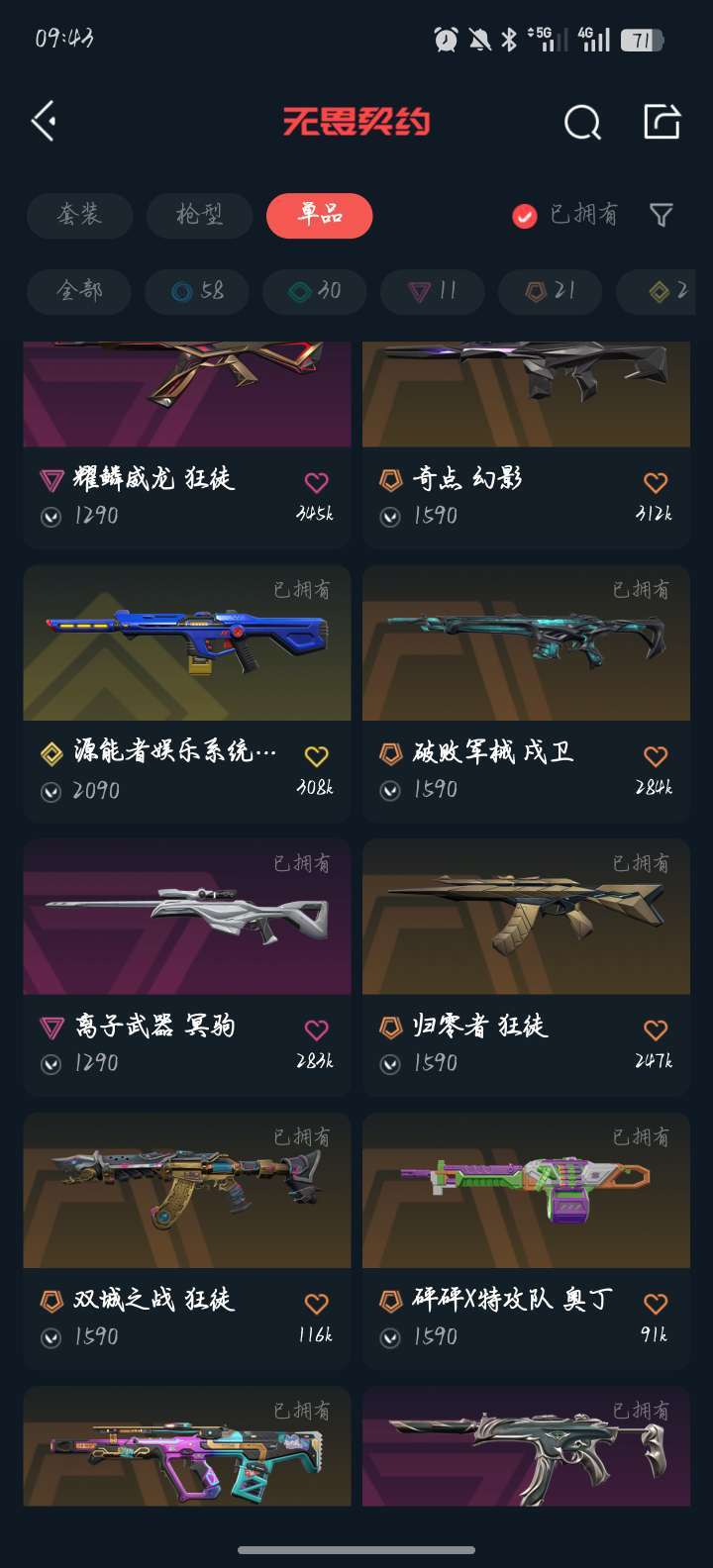713x1568 pixels.
Task: Switch to the 套装 tab
Action: tap(79, 215)
